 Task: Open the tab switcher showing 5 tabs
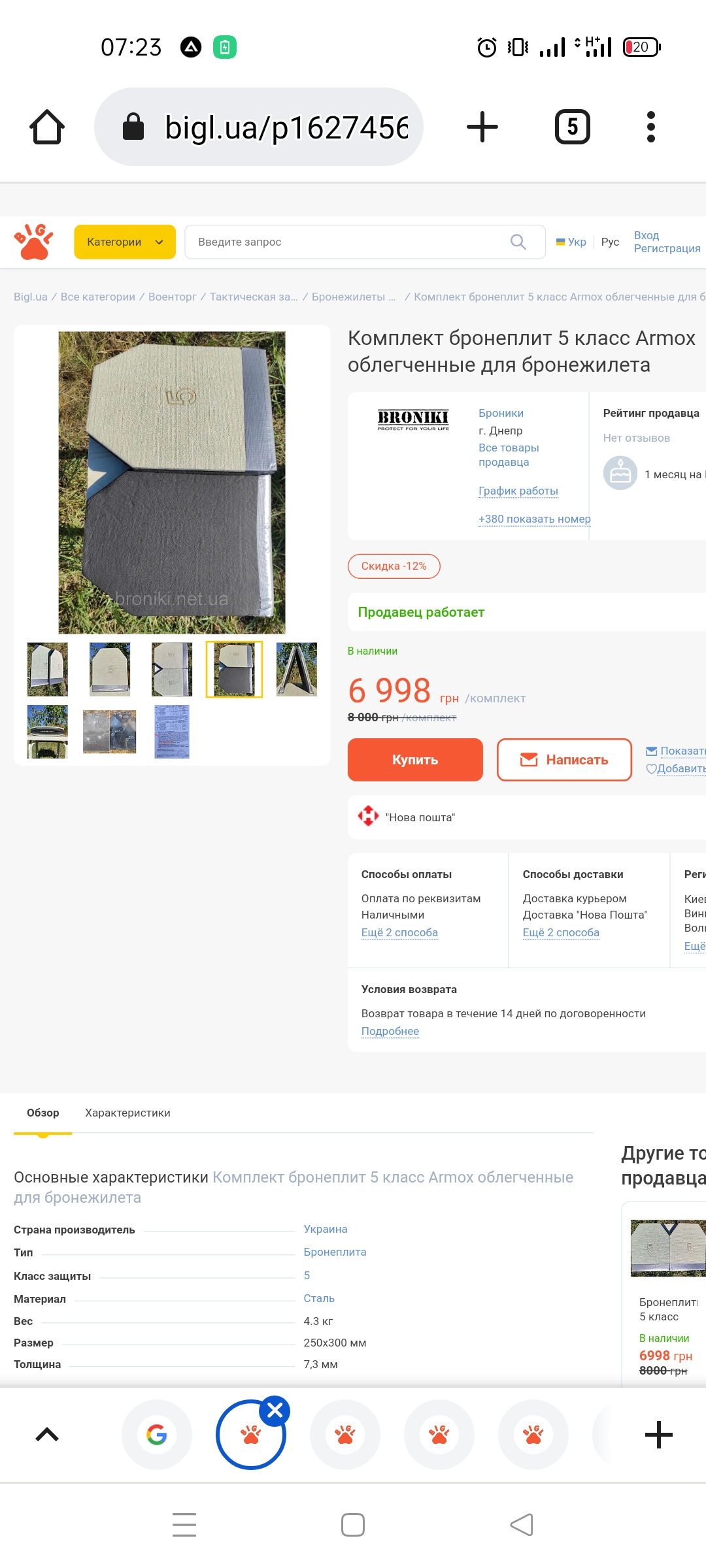pyautogui.click(x=573, y=127)
